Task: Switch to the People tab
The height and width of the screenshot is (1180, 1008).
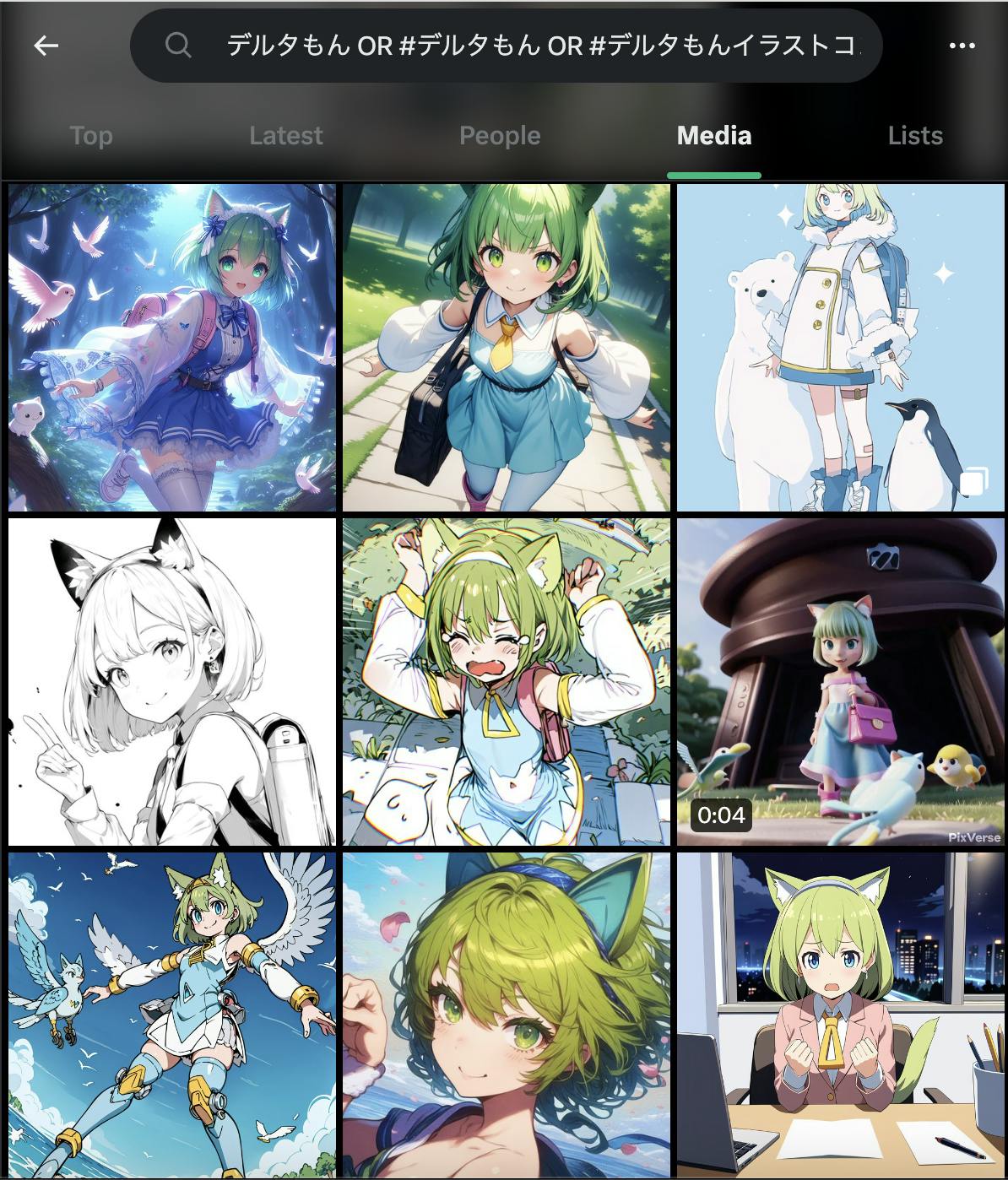Action: click(500, 136)
